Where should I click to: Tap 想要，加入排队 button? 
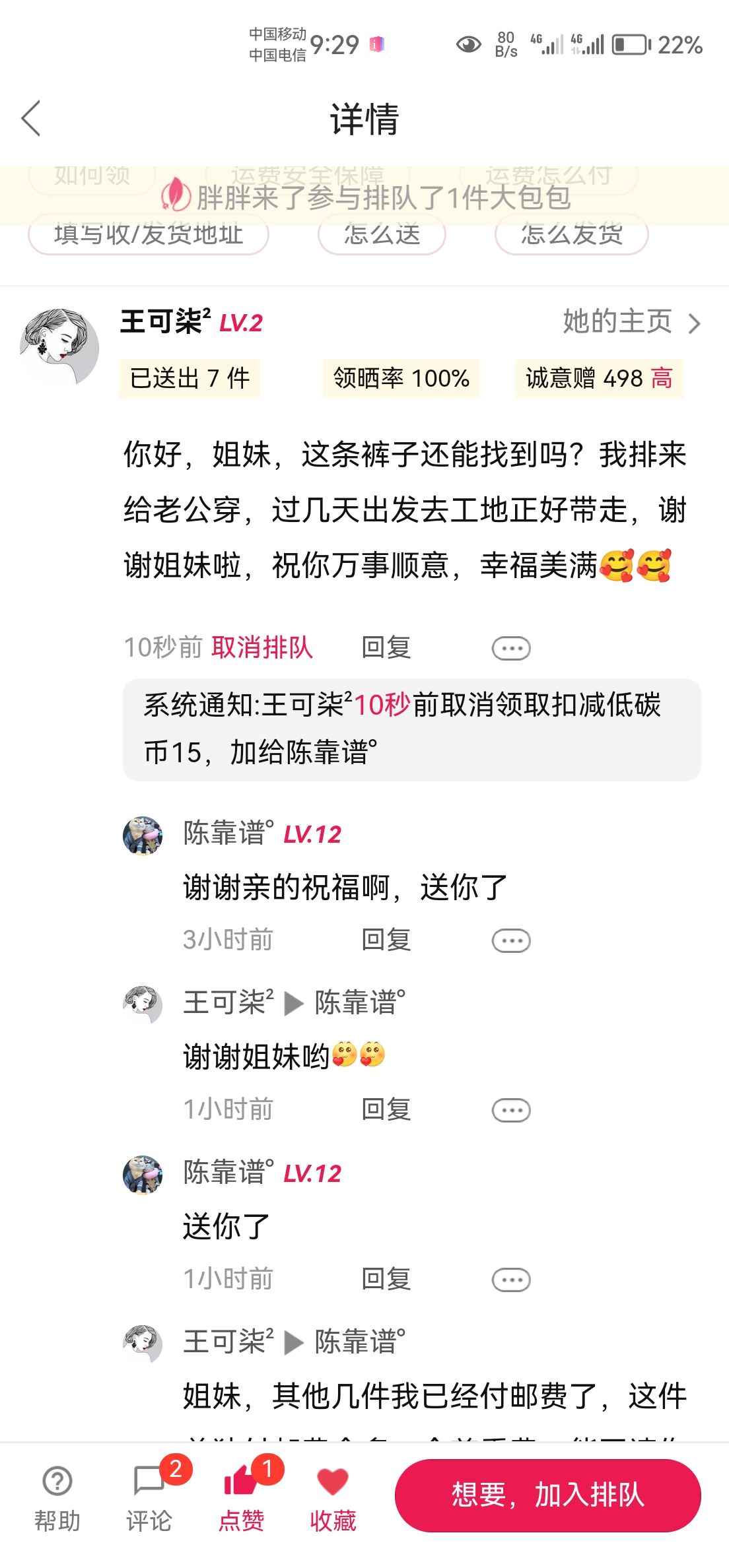point(547,1495)
